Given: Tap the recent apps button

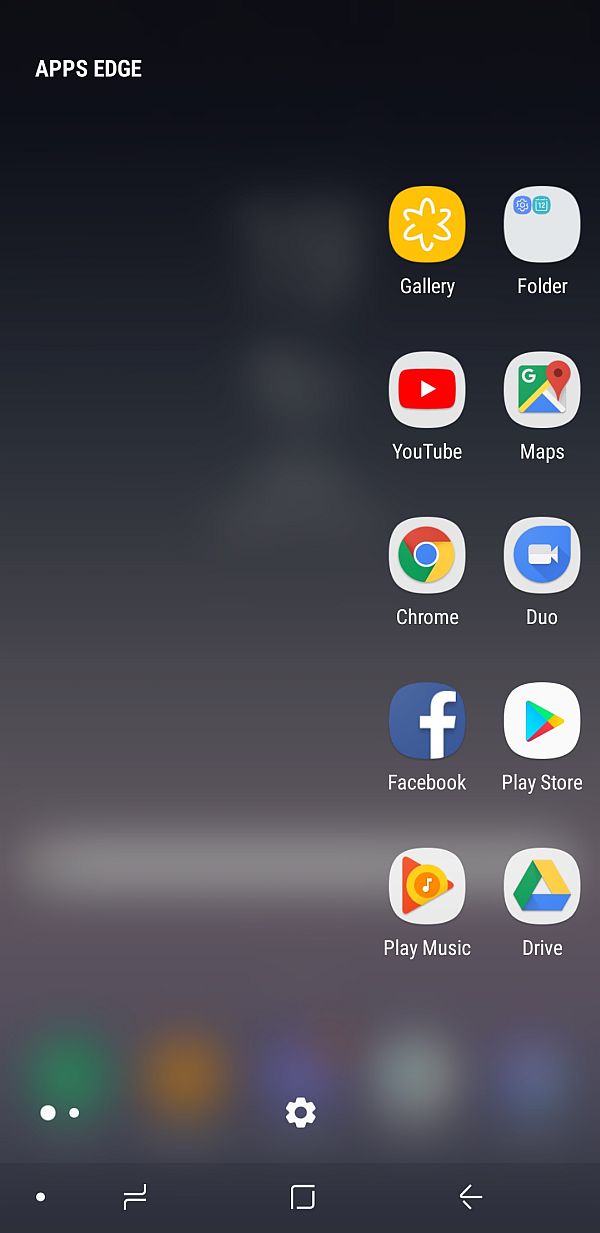Looking at the screenshot, I should click(x=134, y=1196).
